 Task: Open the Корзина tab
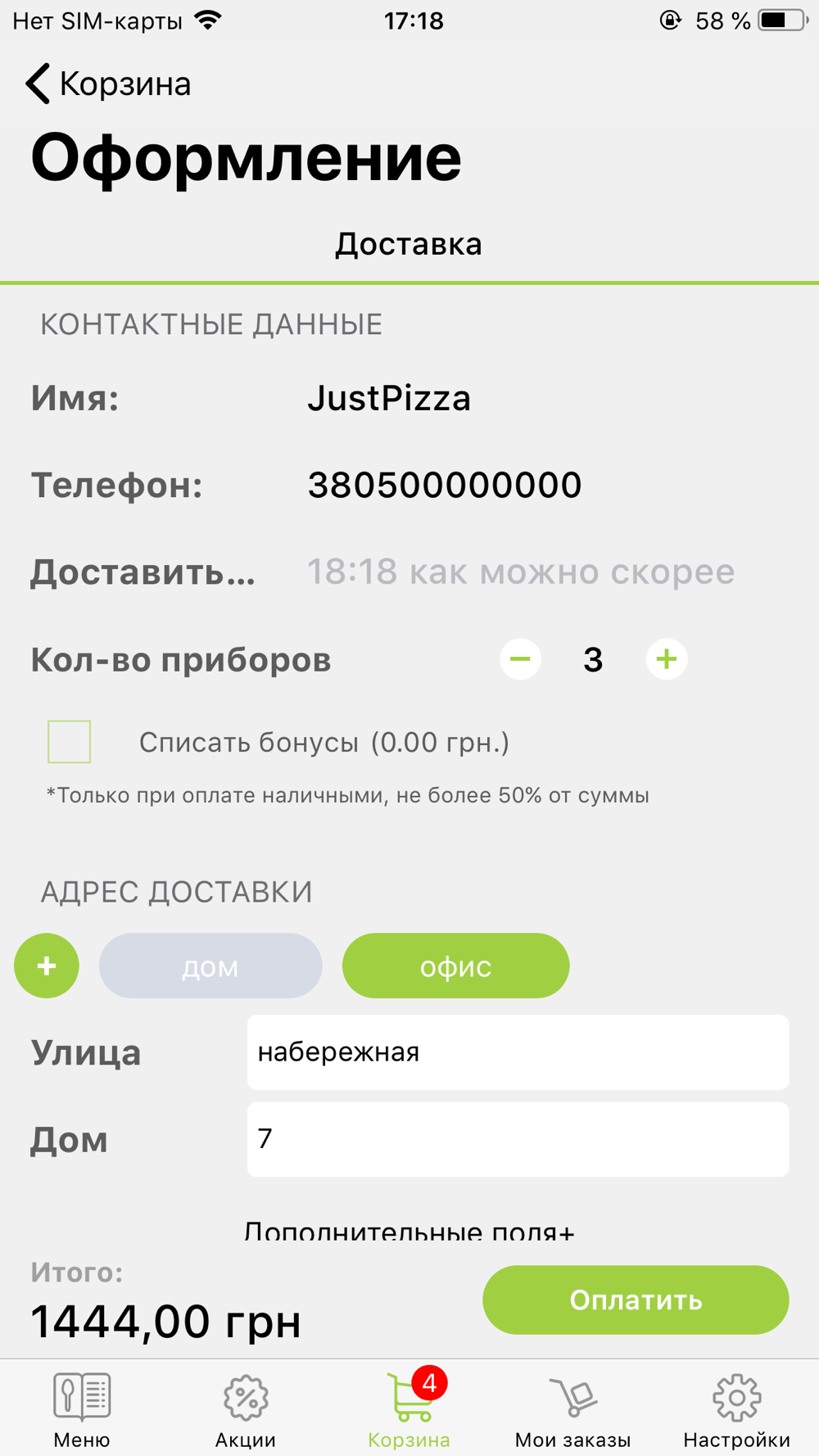(x=409, y=1409)
